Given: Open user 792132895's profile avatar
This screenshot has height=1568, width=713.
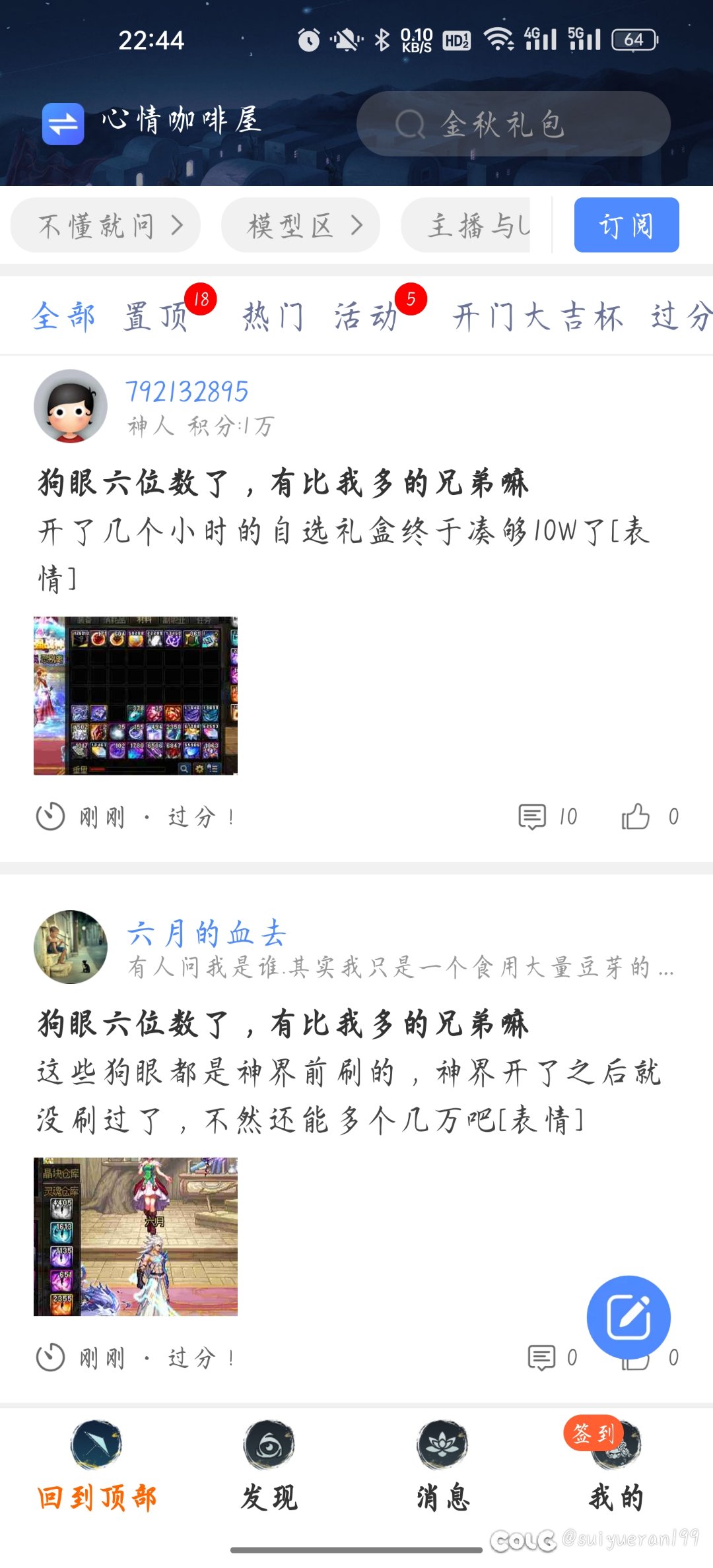Looking at the screenshot, I should pyautogui.click(x=71, y=406).
